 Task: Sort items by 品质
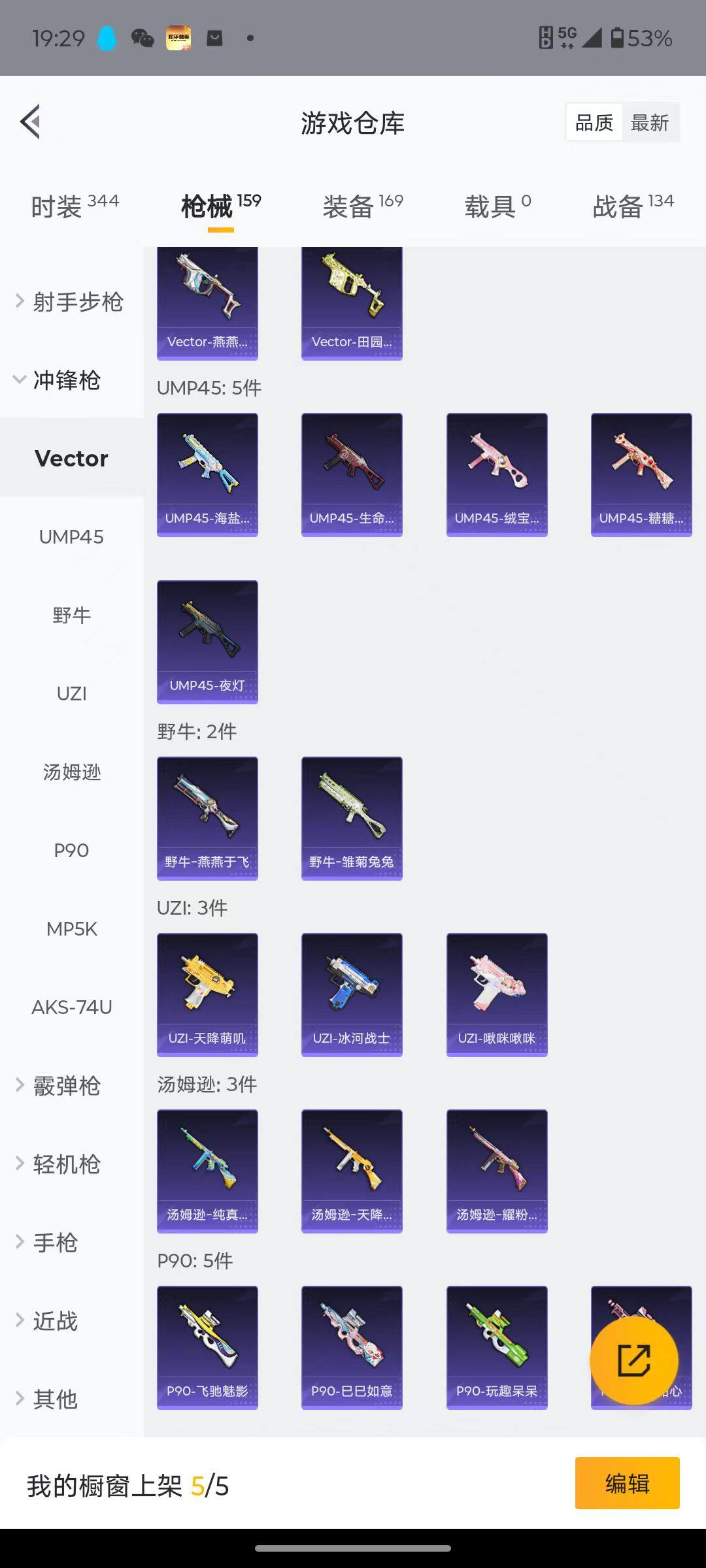point(594,123)
